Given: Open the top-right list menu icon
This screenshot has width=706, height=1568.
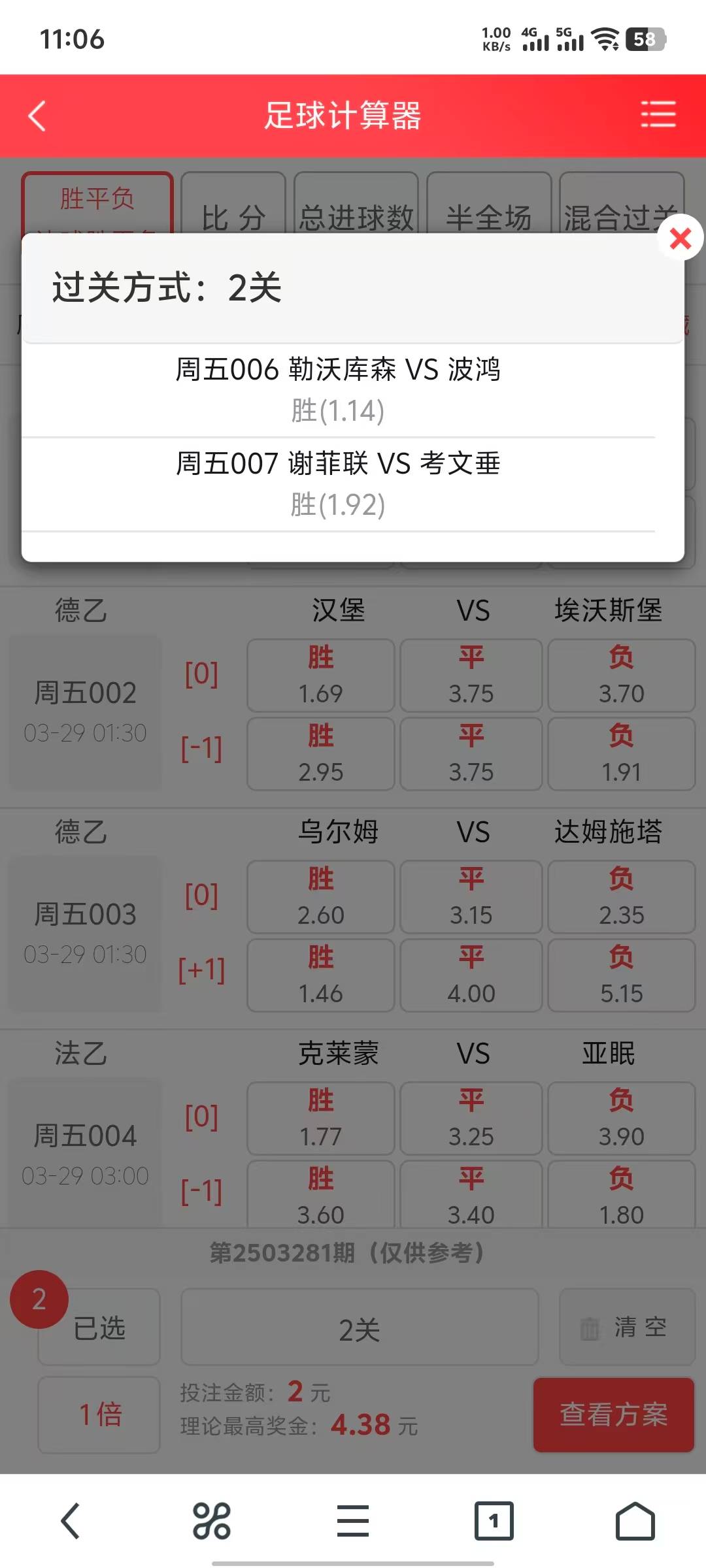Looking at the screenshot, I should point(658,114).
